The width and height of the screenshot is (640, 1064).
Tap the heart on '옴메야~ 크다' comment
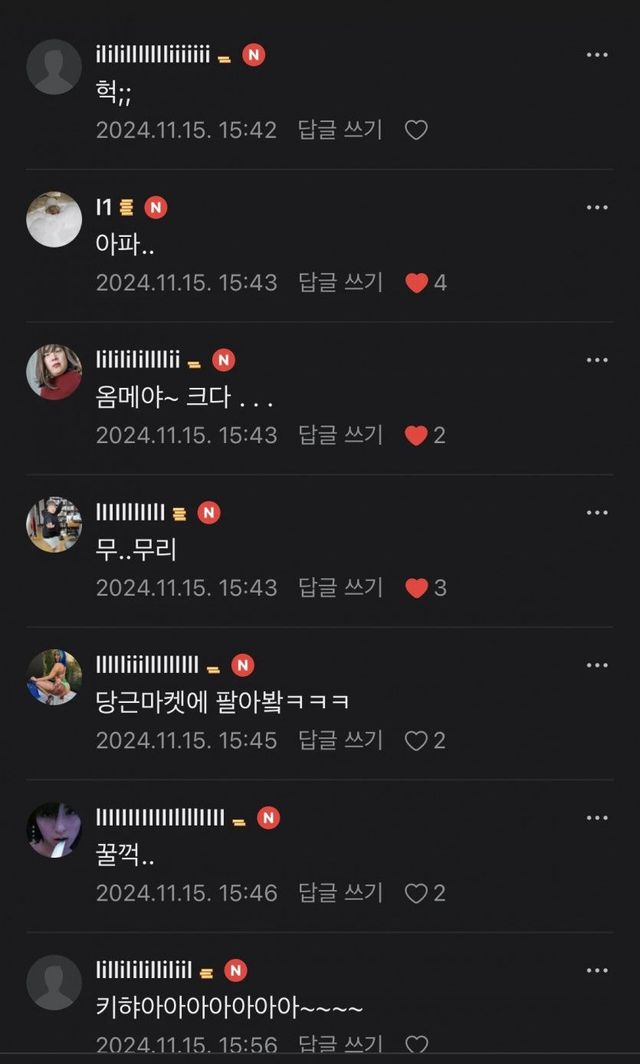click(416, 435)
